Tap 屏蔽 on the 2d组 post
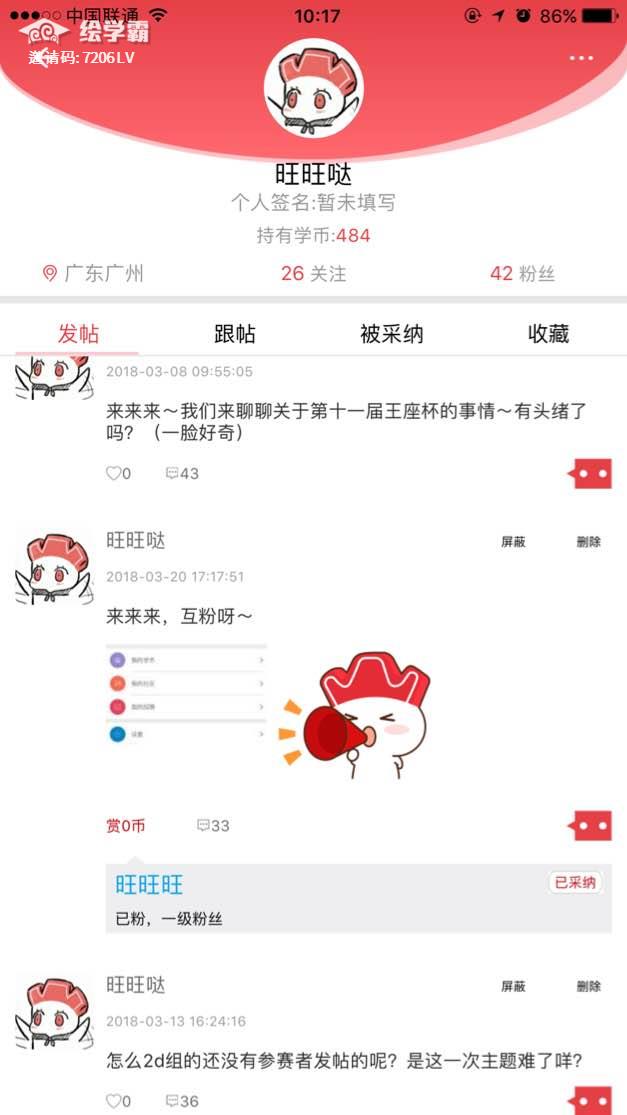Screen dimensions: 627x1115 coord(513,987)
